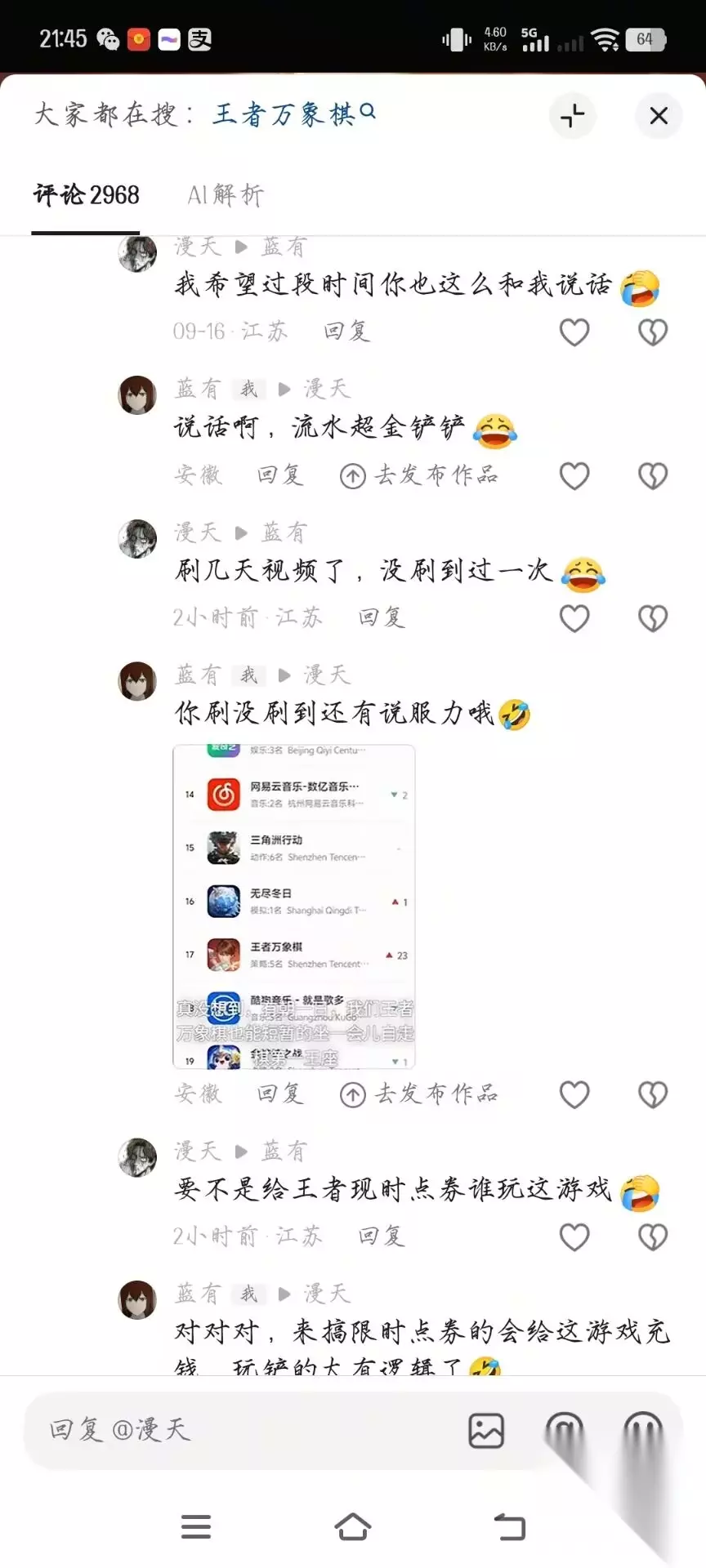Reply to the comment dated 09-16 江苏
Screen dimensions: 706x1568
tap(347, 331)
